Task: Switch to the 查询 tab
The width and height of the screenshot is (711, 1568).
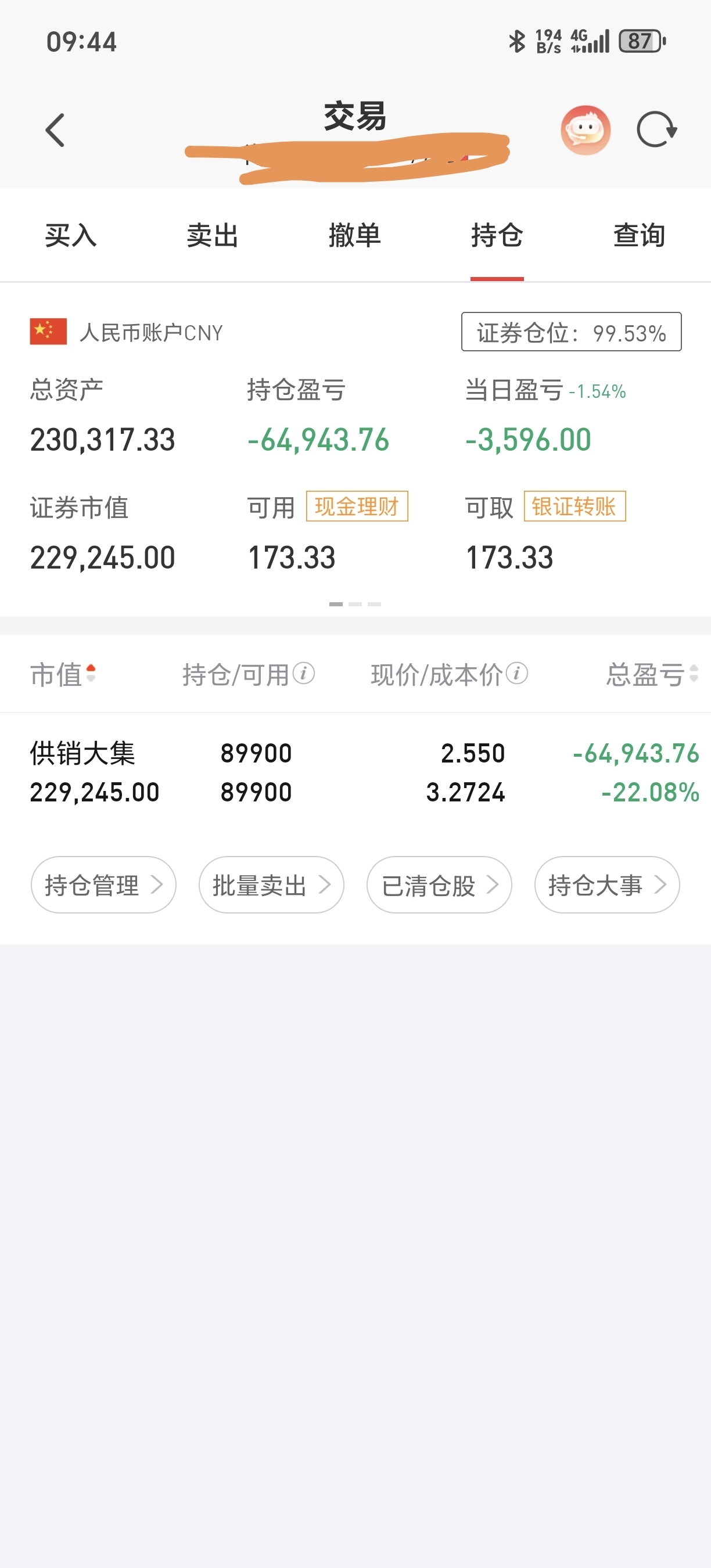Action: click(x=639, y=235)
